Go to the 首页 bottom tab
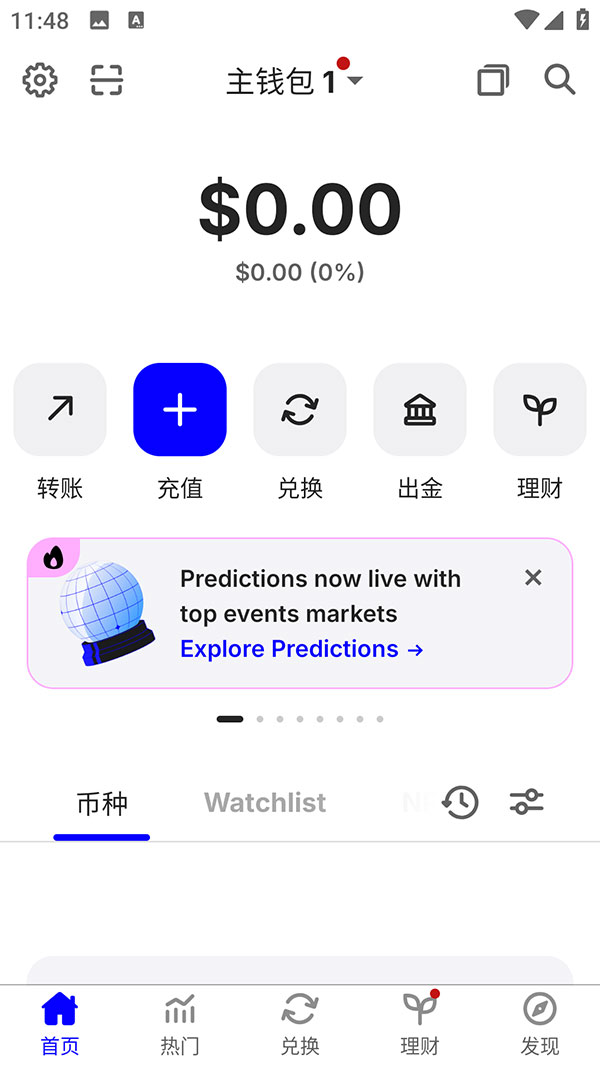Image resolution: width=600 pixels, height=1067 pixels. click(x=60, y=1024)
